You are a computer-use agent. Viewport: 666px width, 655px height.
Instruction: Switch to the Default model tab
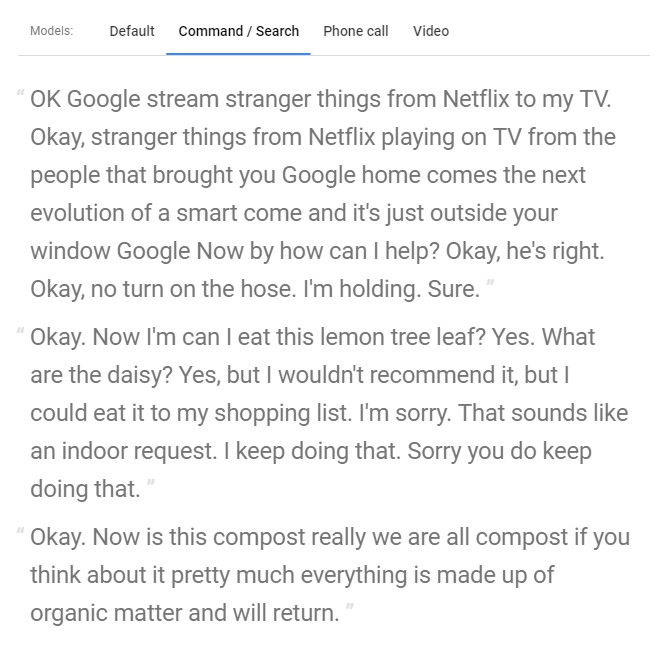pos(132,31)
